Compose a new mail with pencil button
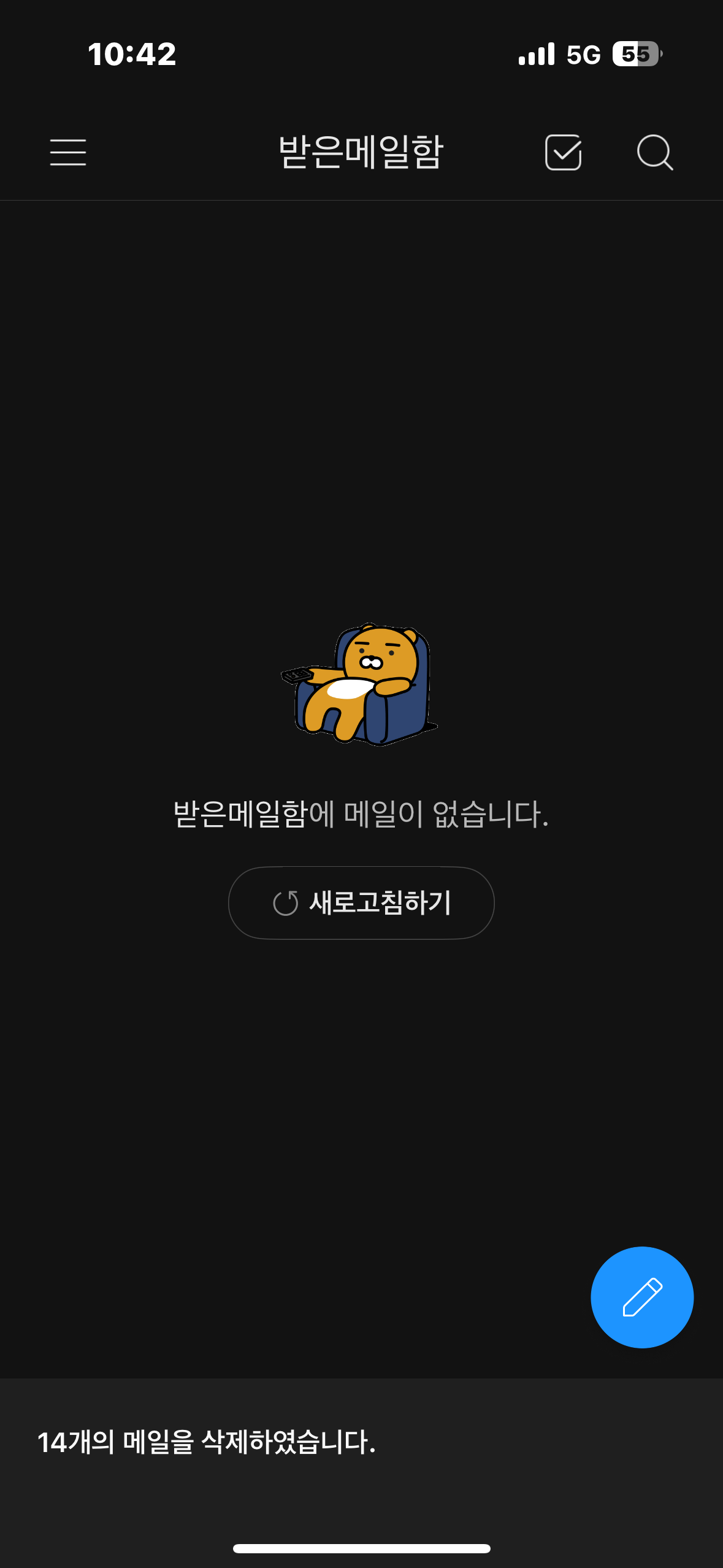This screenshot has height=1568, width=723. (642, 1297)
